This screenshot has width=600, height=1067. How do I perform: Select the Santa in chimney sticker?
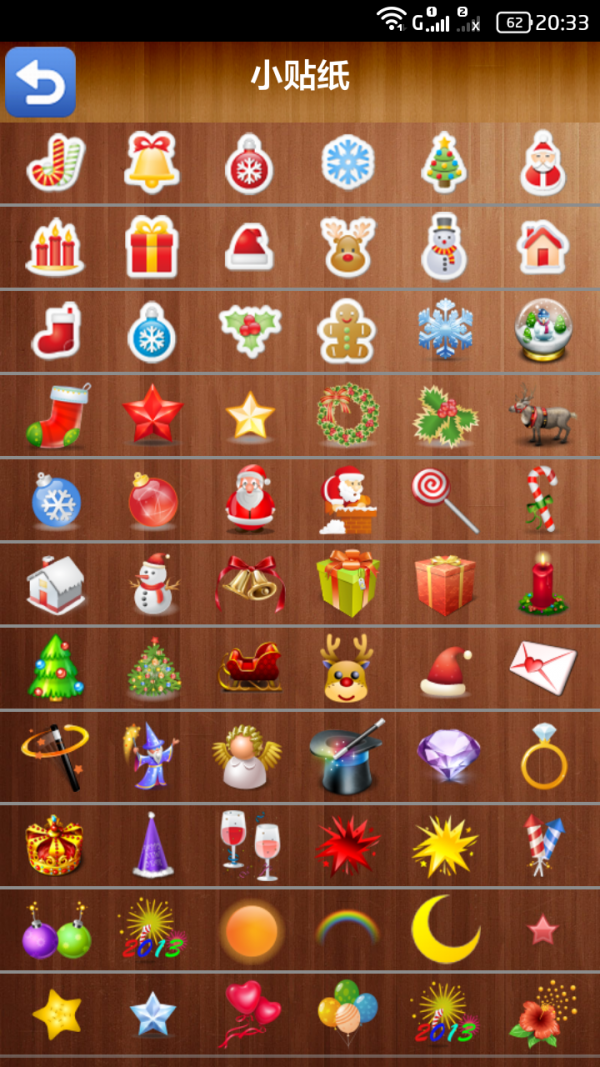coord(347,500)
